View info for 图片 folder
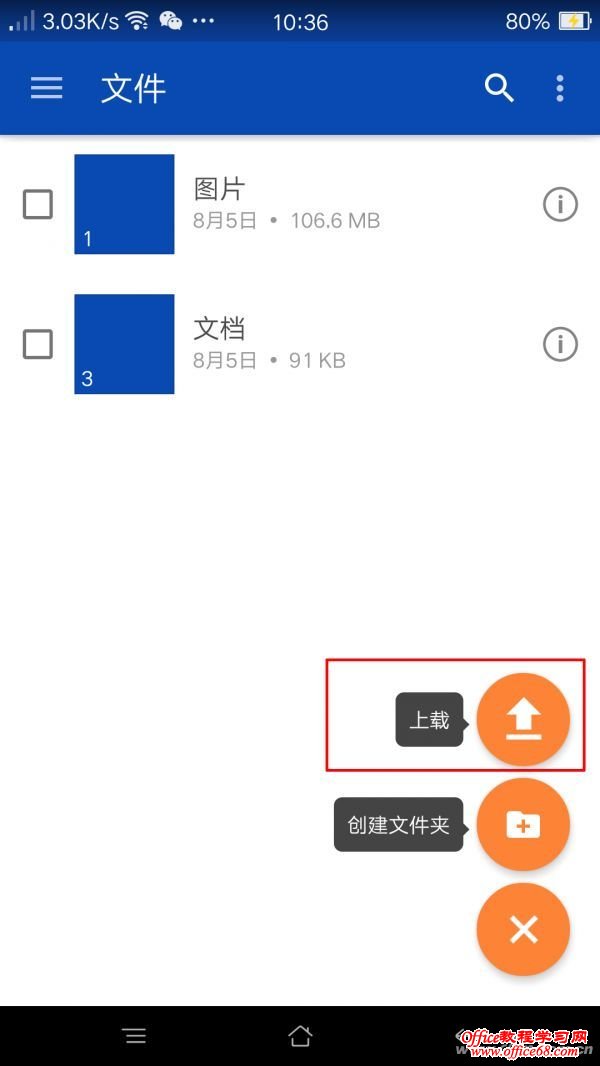Image resolution: width=600 pixels, height=1066 pixels. 560,204
